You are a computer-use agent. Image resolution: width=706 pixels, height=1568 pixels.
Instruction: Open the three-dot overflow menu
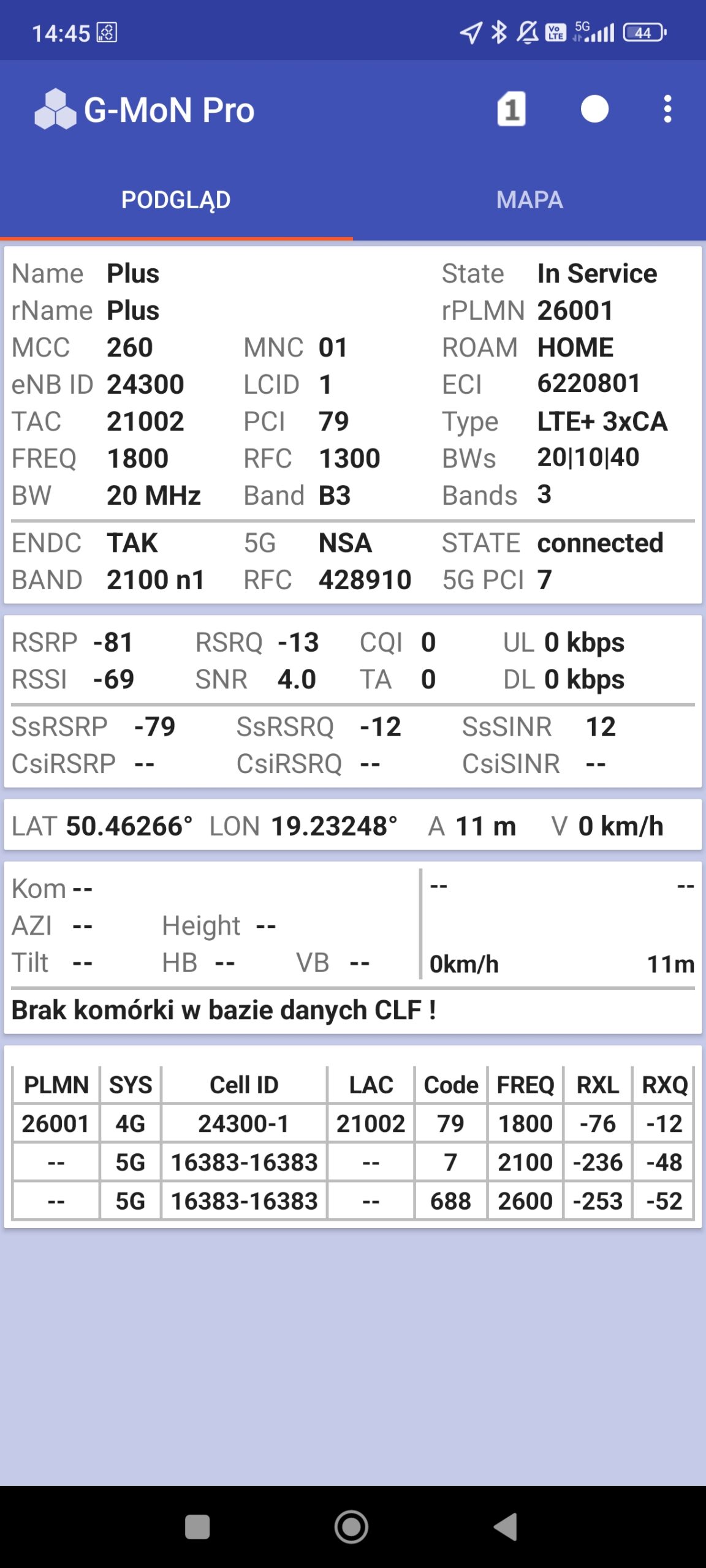coord(667,110)
